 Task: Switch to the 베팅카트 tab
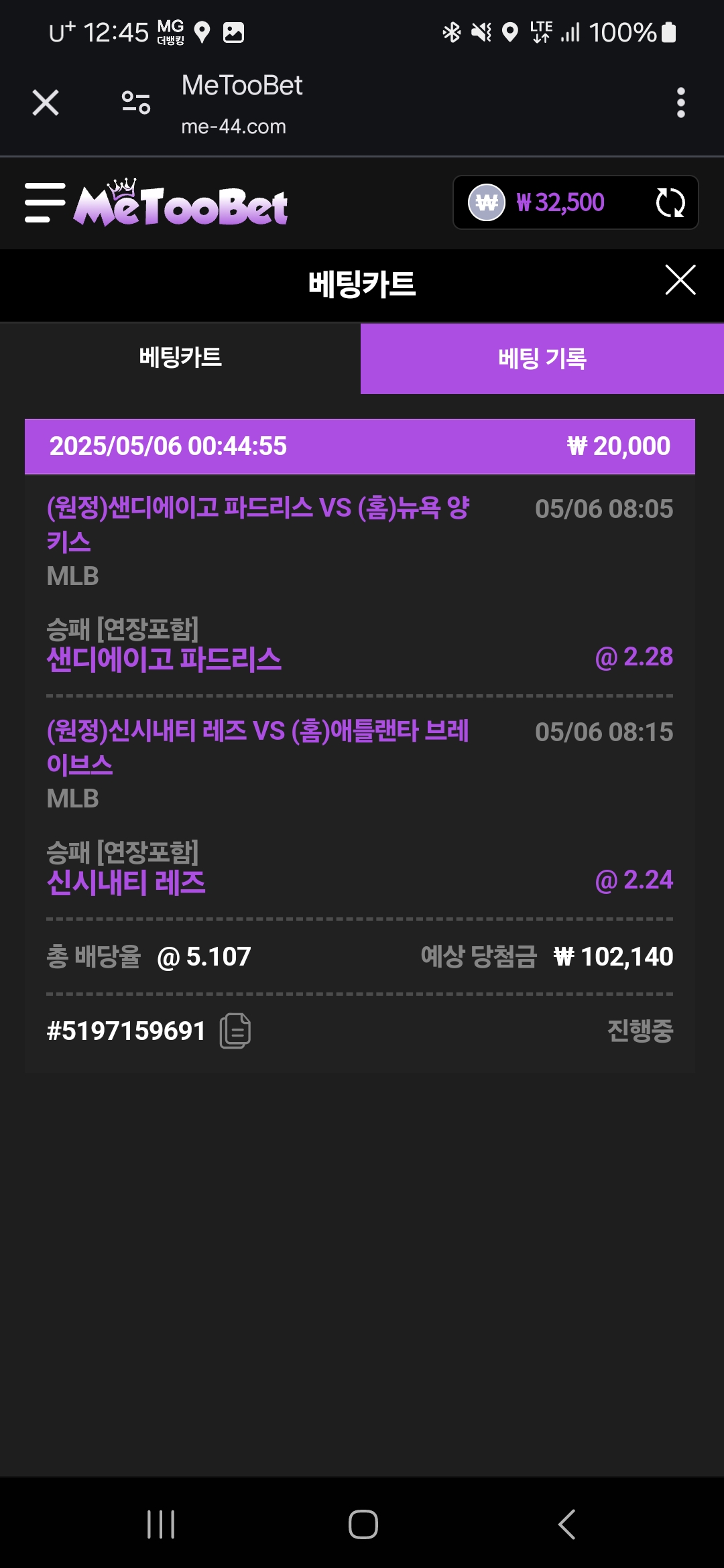180,358
